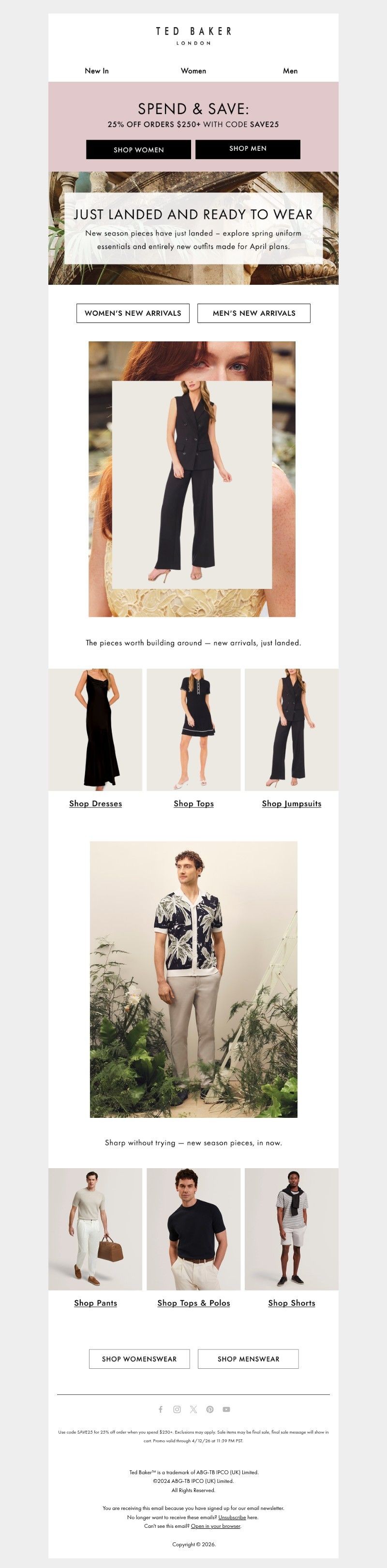
Task: Open this email in your browser
Action: (215, 1526)
